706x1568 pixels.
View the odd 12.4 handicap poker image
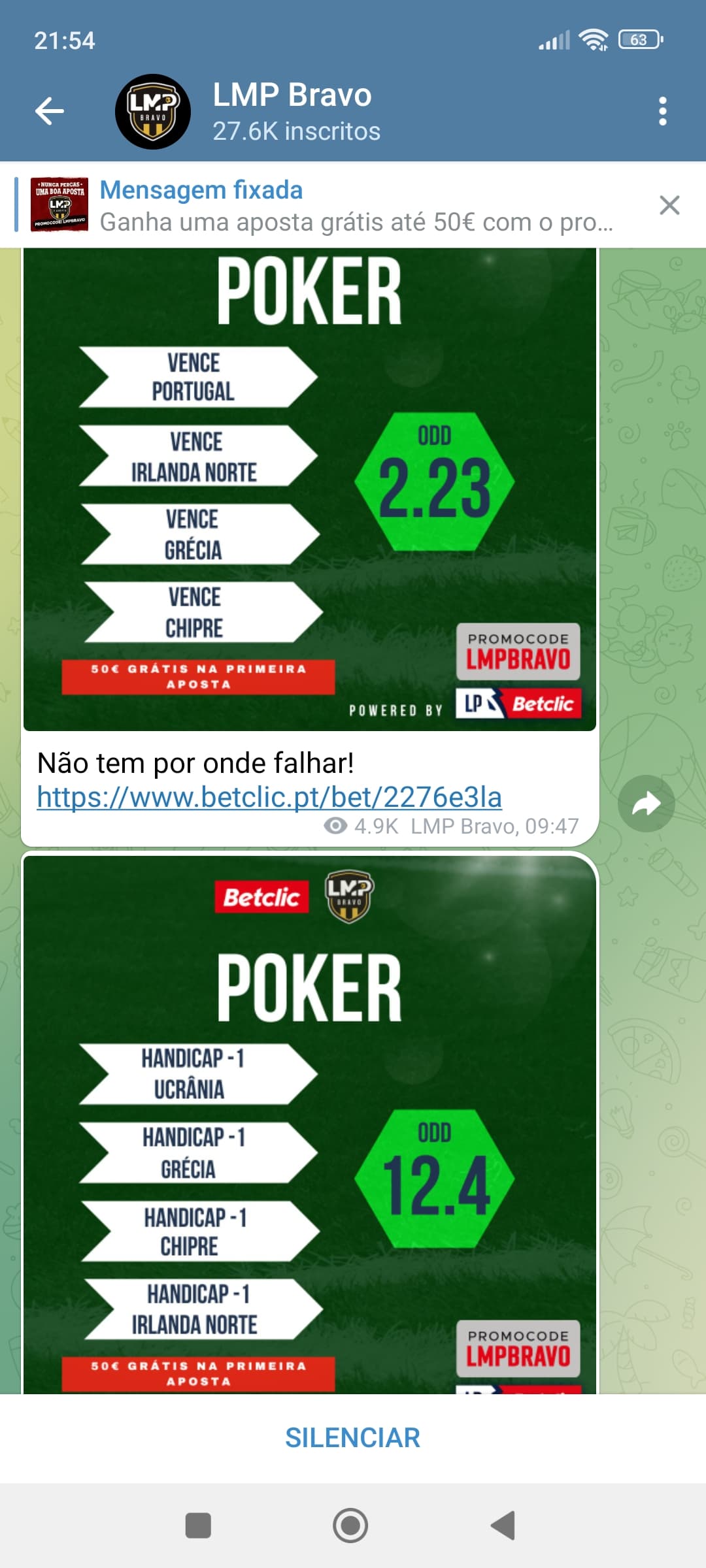[x=310, y=1125]
